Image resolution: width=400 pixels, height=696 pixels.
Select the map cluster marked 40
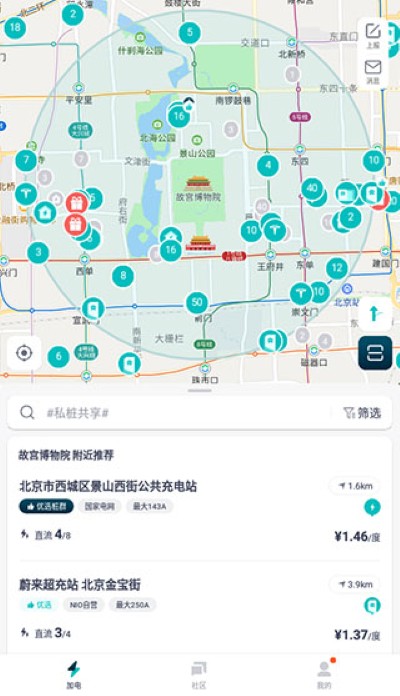(312, 188)
